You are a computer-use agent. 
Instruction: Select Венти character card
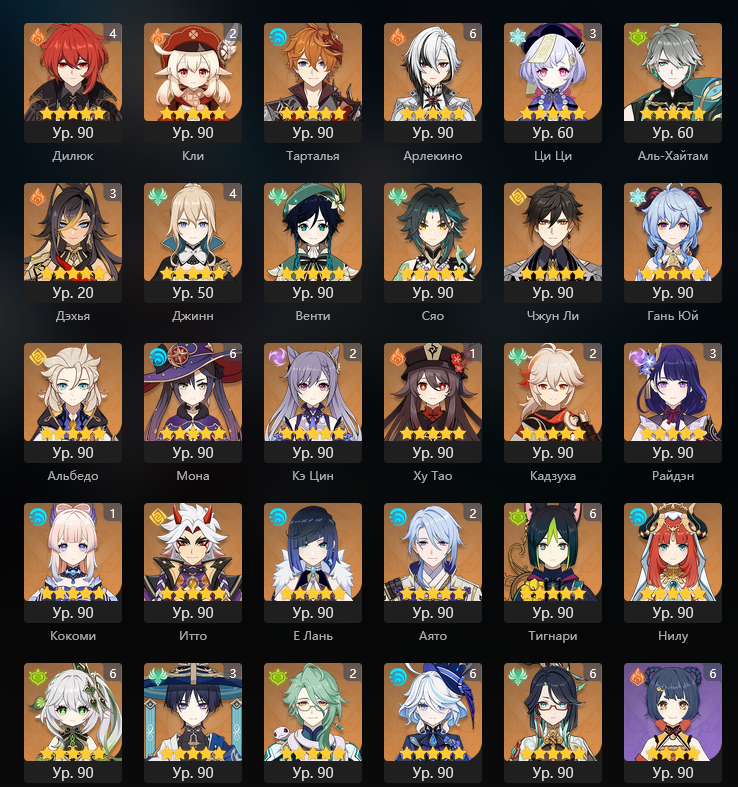point(313,240)
